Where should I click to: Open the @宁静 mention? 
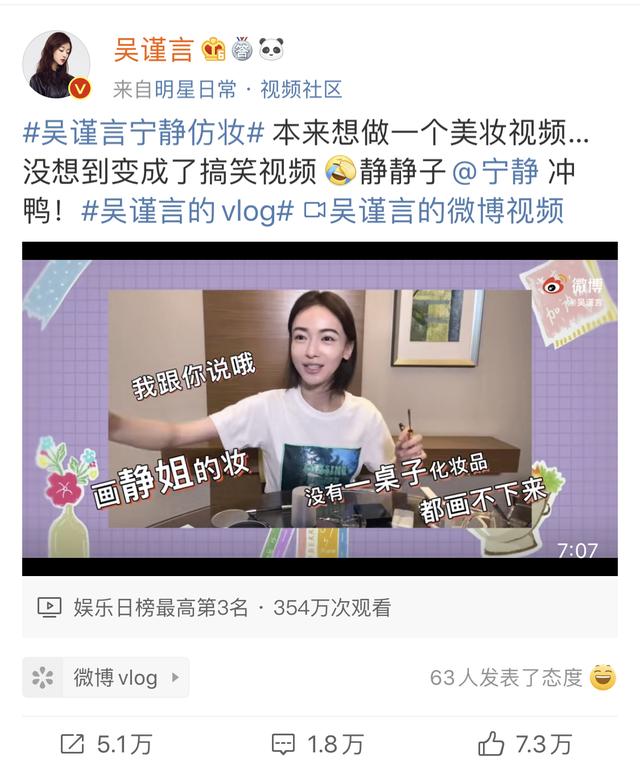click(x=496, y=172)
